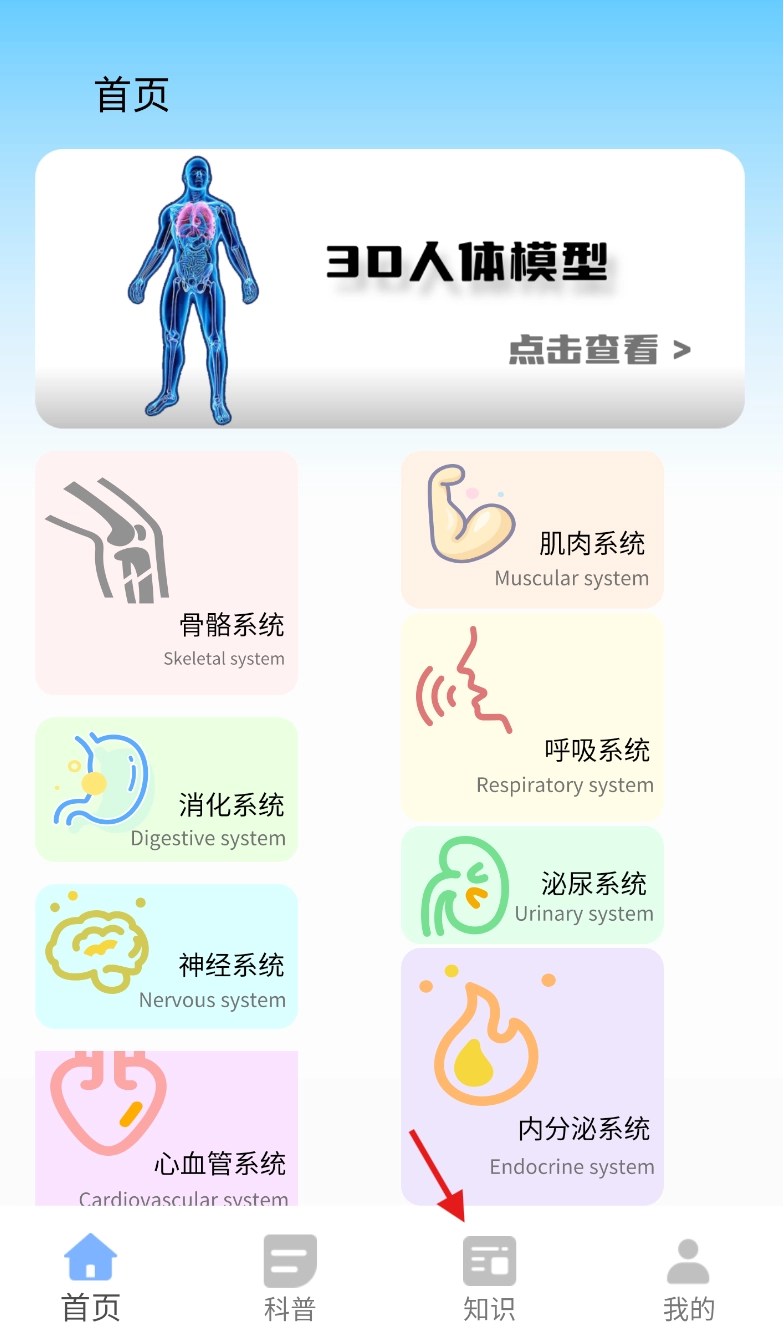Open the 心血管系统 Cardiovascular system card
Viewport: 783px width, 1339px height.
tap(166, 1128)
